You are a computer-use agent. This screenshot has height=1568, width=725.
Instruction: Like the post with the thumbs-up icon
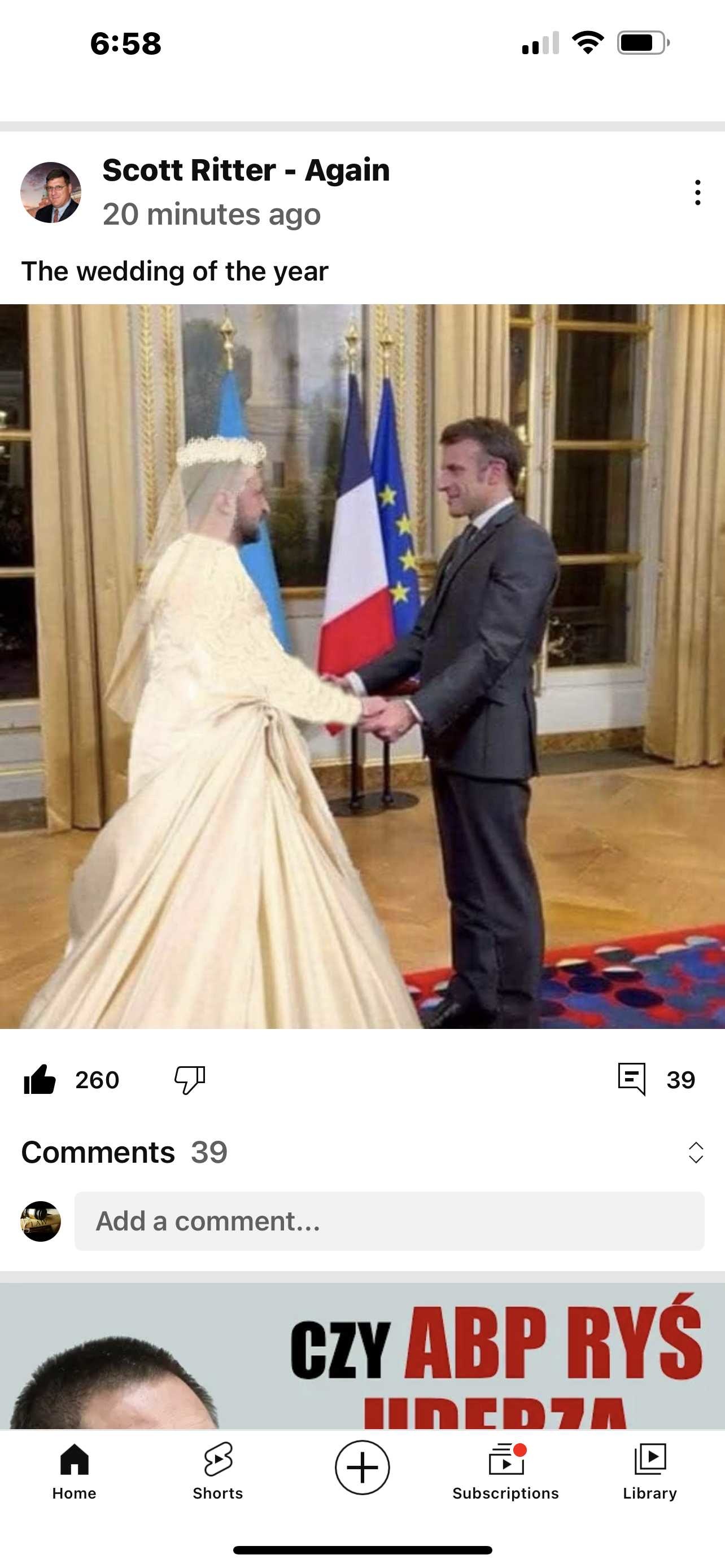[40, 1080]
